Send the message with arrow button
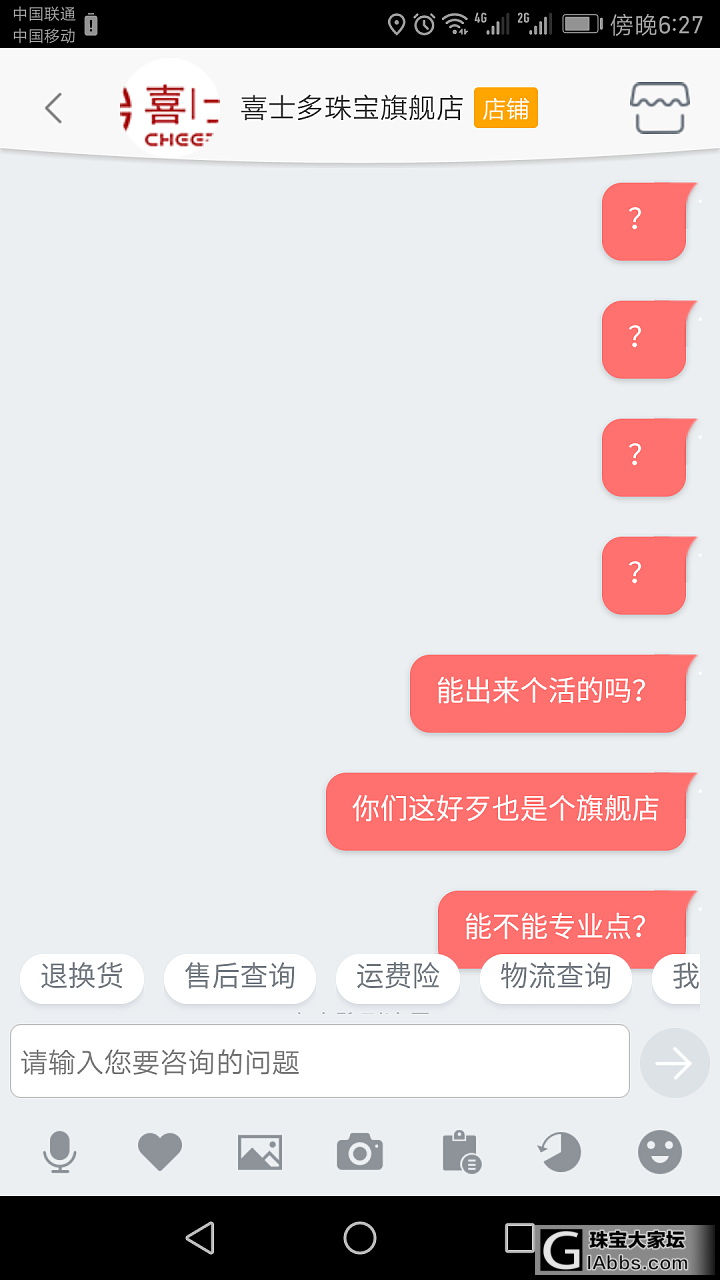The image size is (720, 1280). (x=674, y=1063)
